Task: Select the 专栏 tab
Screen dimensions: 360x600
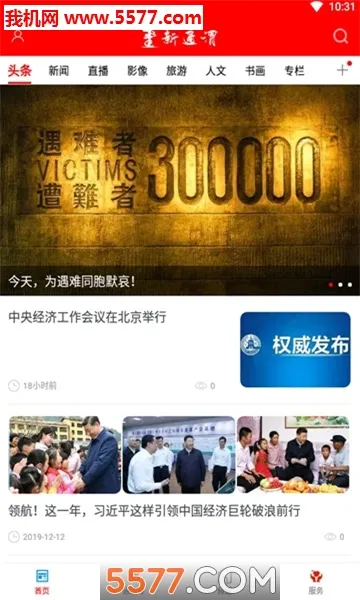Action: 294,71
